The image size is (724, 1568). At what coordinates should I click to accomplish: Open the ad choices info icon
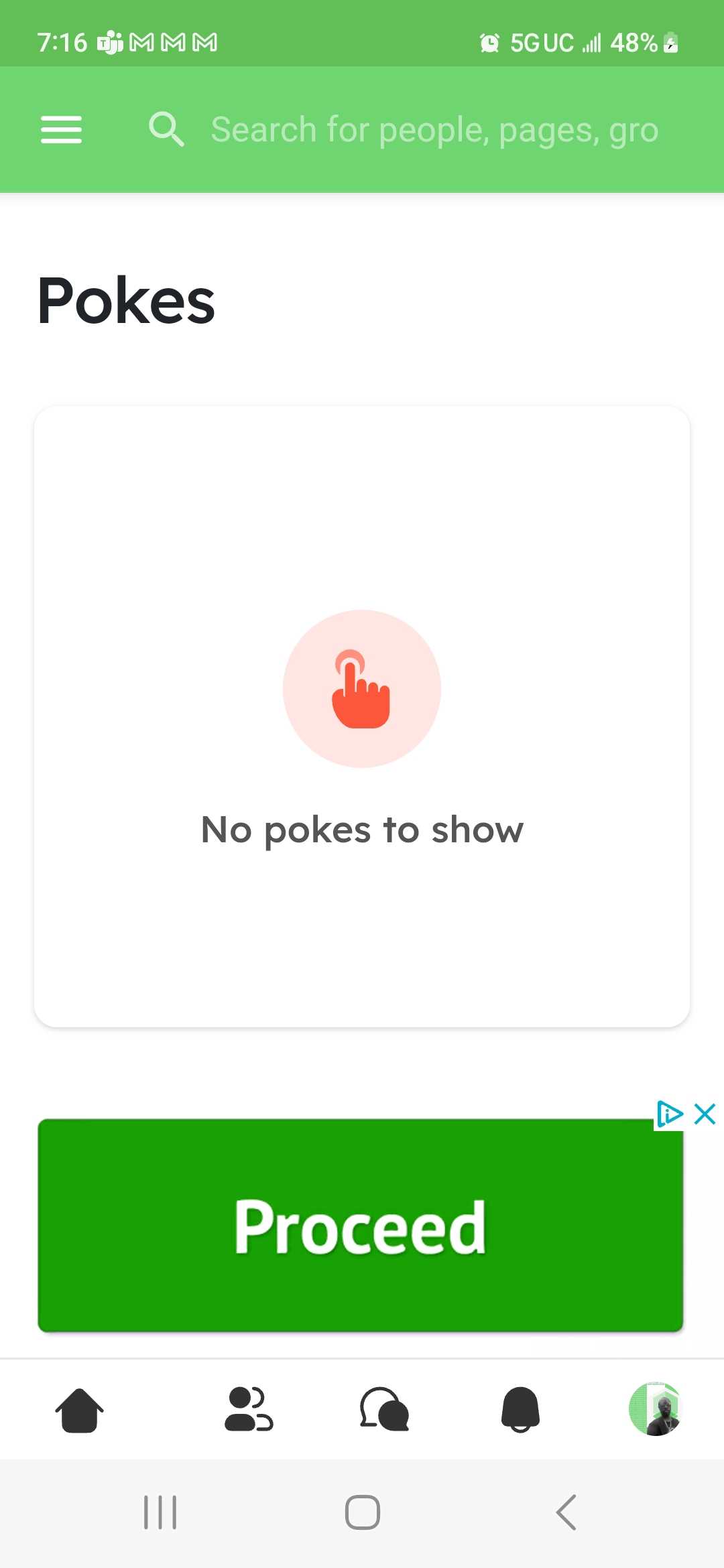pos(669,1114)
